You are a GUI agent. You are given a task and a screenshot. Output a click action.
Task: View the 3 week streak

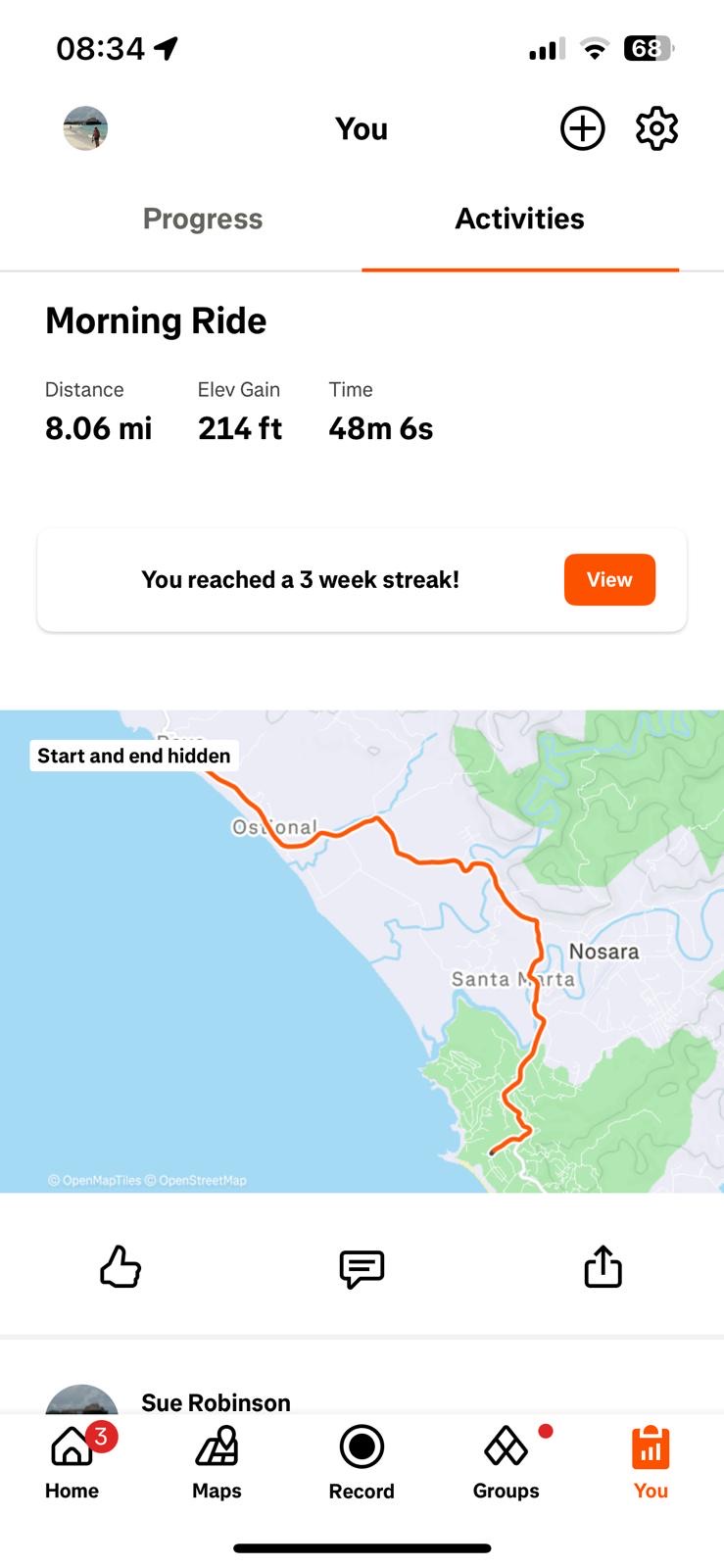click(x=608, y=579)
